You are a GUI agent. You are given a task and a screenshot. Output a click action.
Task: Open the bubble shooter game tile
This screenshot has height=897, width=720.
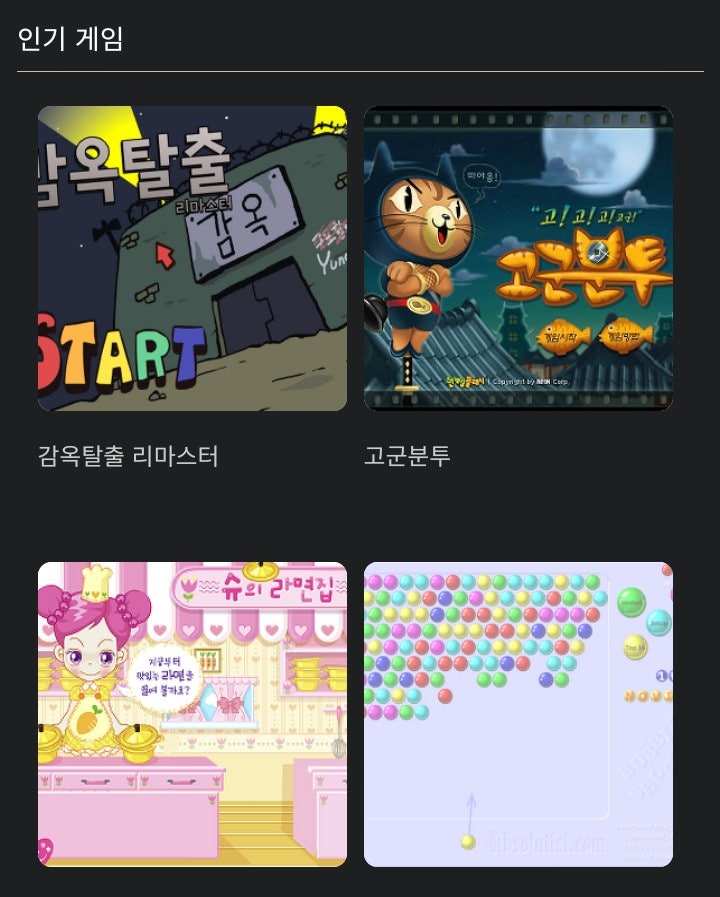tap(518, 714)
